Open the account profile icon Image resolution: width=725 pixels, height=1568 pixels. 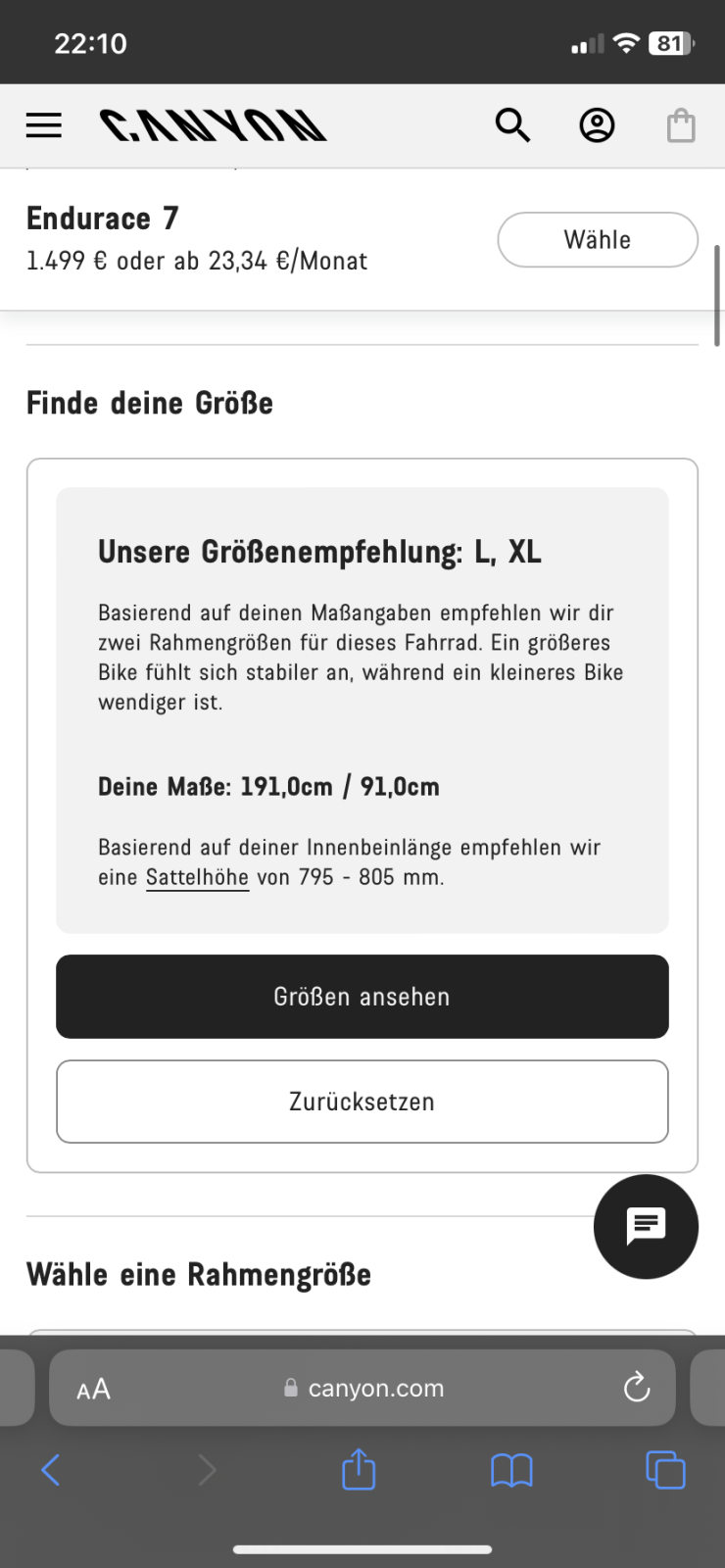[x=597, y=125]
